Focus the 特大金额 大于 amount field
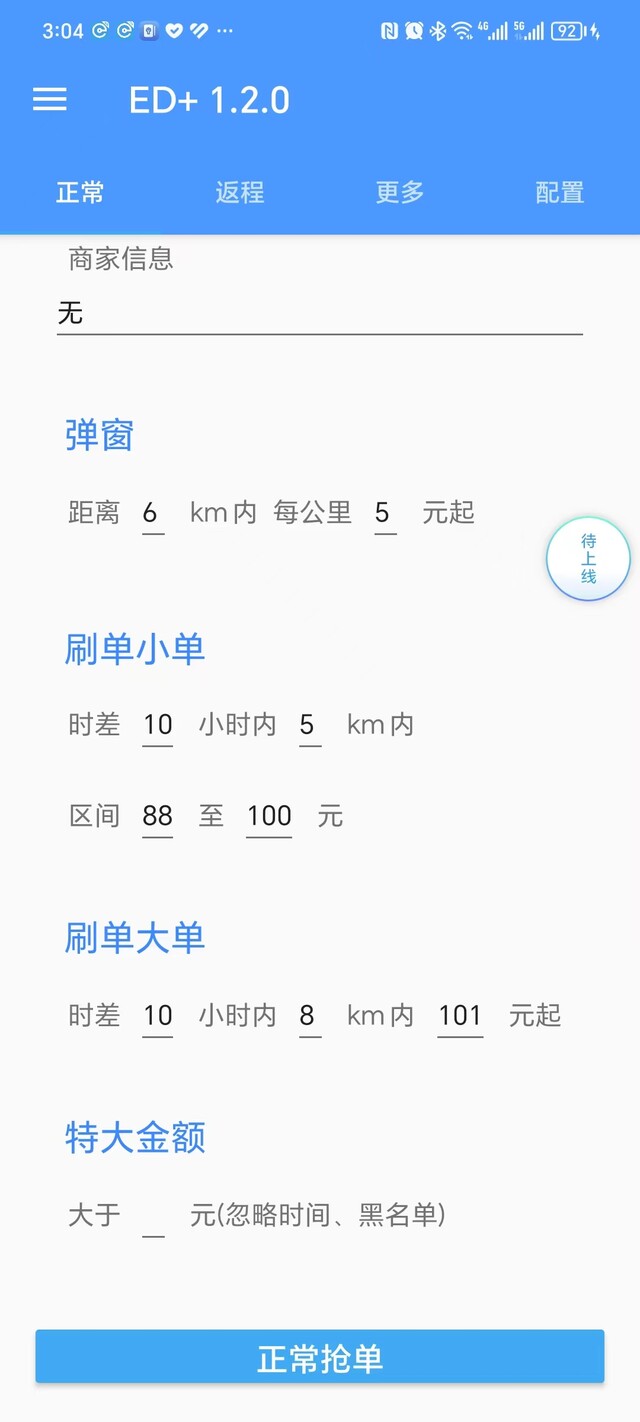 (153, 1216)
